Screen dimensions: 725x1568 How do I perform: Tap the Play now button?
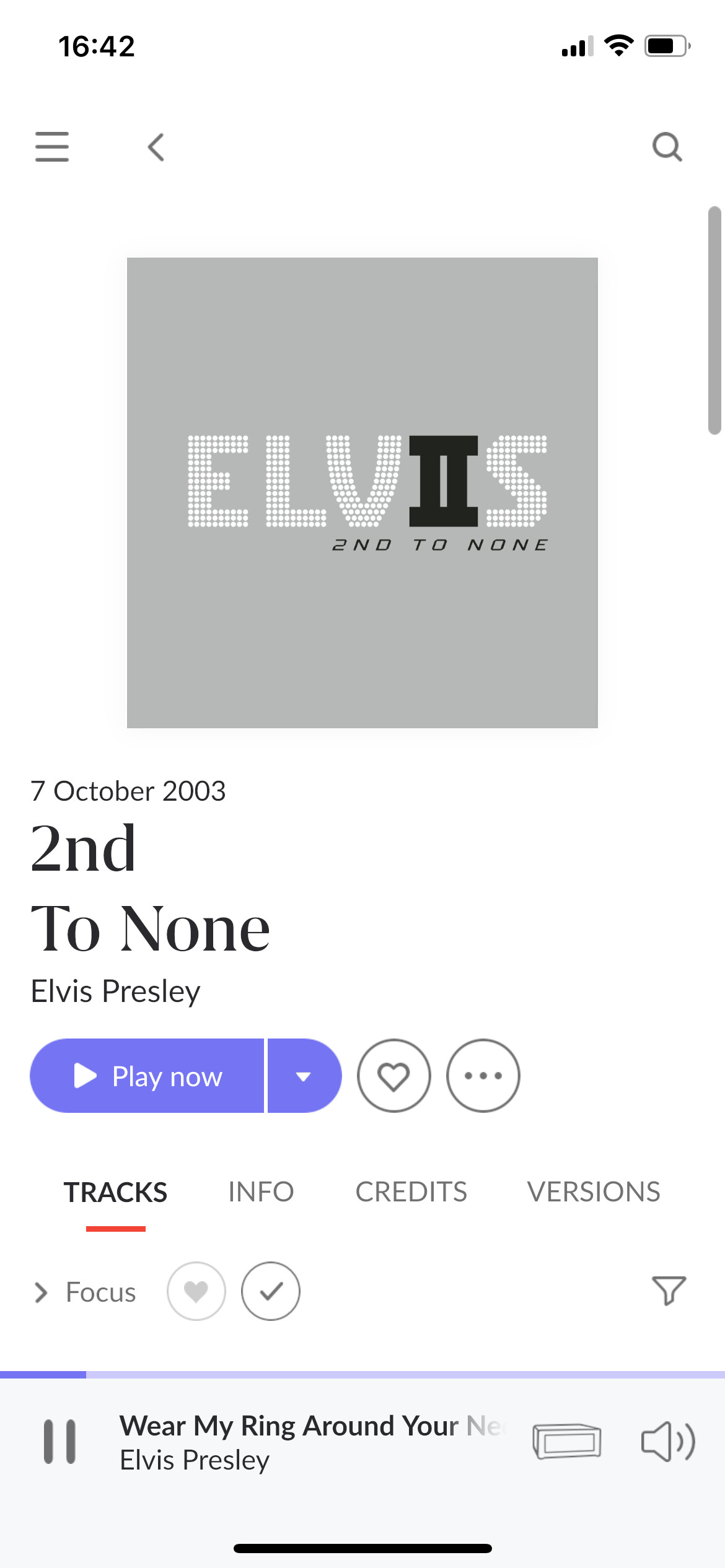coord(147,1076)
